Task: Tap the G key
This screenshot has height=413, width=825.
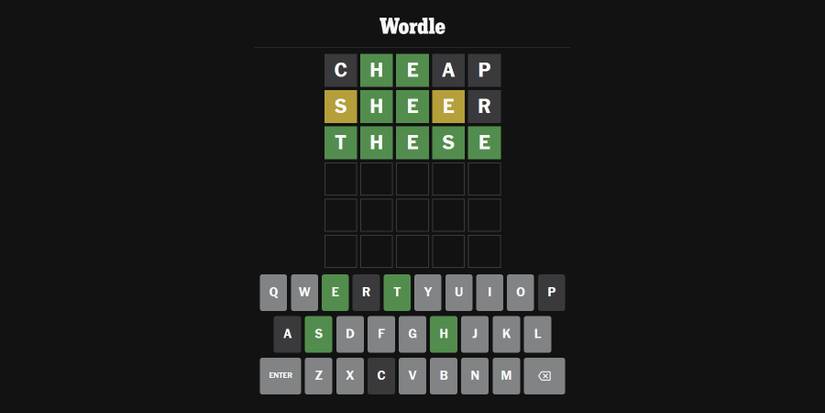Action: 412,335
